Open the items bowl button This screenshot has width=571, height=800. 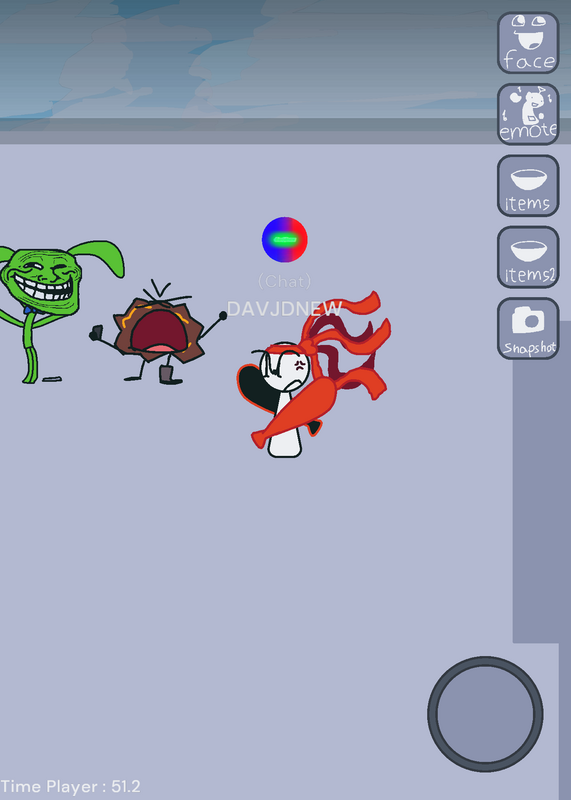528,186
